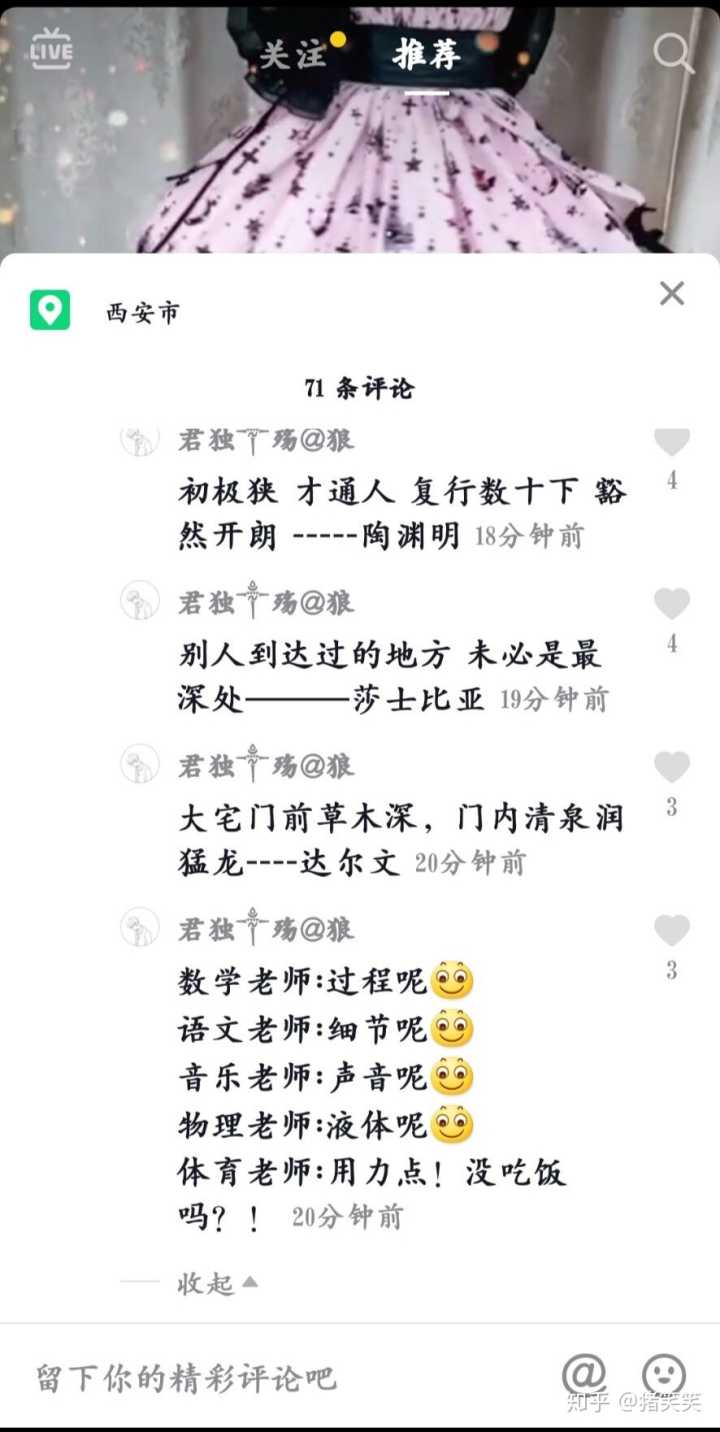This screenshot has width=720, height=1432.
Task: Open avatar of the 莎士比亚 comment author
Action: point(140,601)
